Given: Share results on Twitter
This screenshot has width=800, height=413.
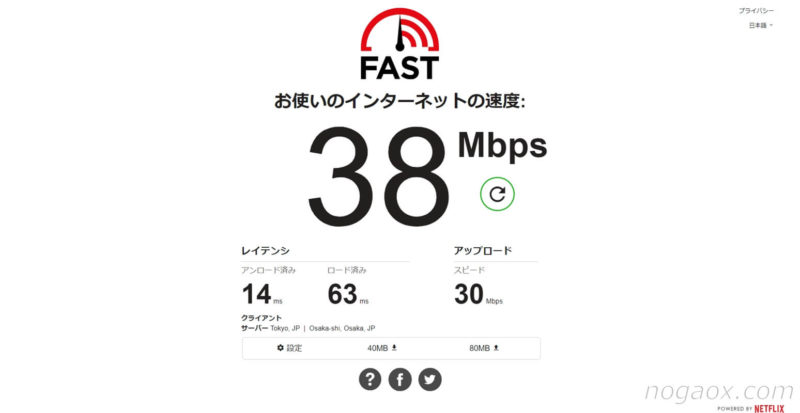Looking at the screenshot, I should point(430,379).
